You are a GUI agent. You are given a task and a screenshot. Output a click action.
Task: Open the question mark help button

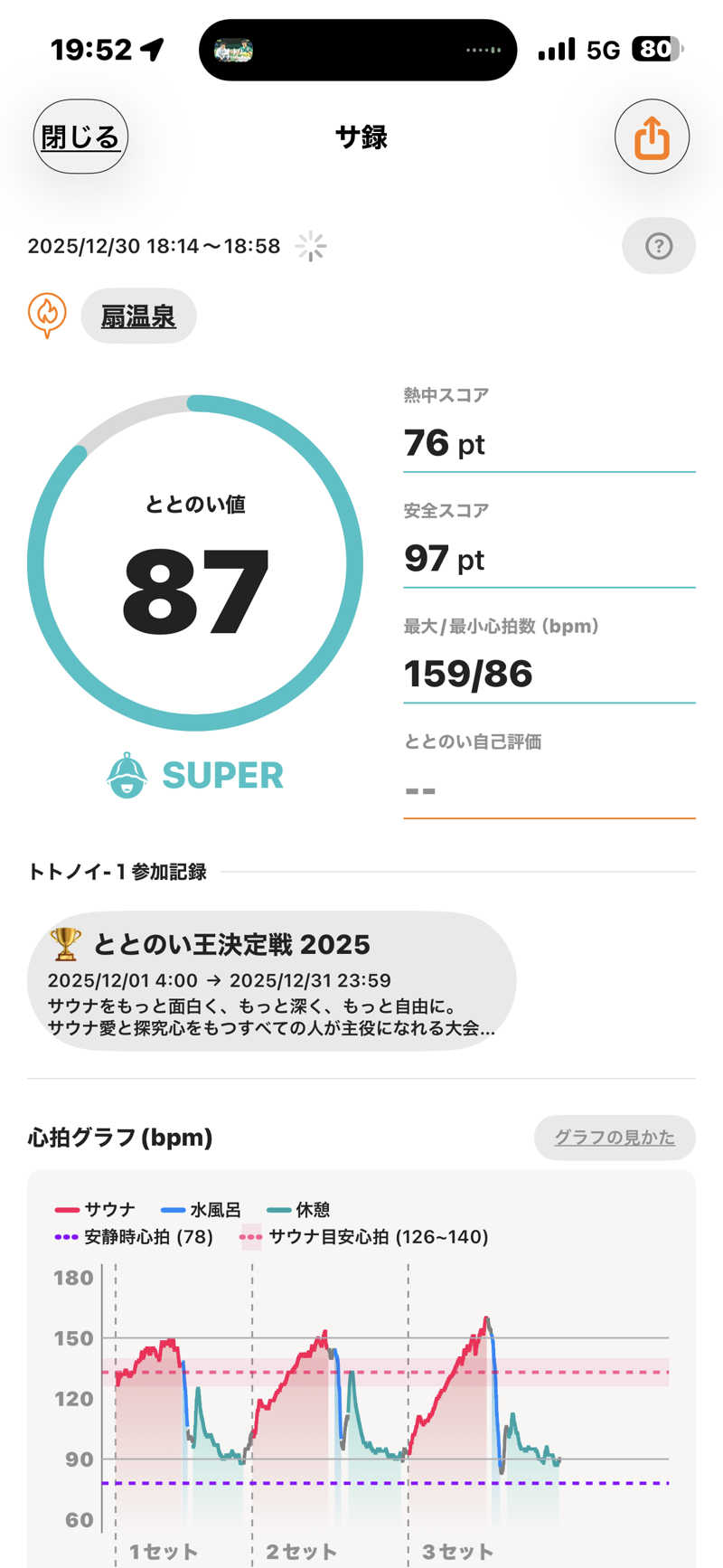[x=659, y=246]
